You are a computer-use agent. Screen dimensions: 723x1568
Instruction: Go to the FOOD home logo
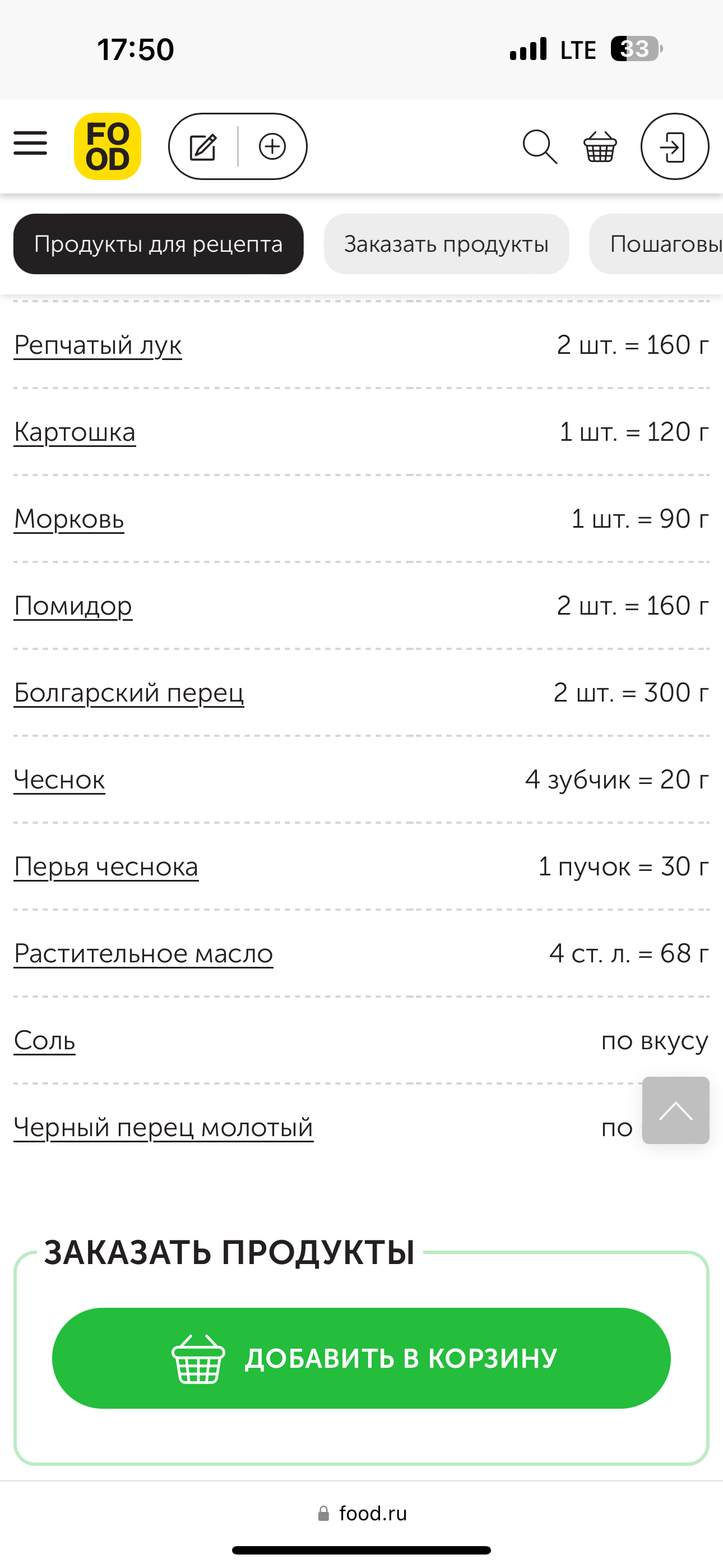coord(108,147)
